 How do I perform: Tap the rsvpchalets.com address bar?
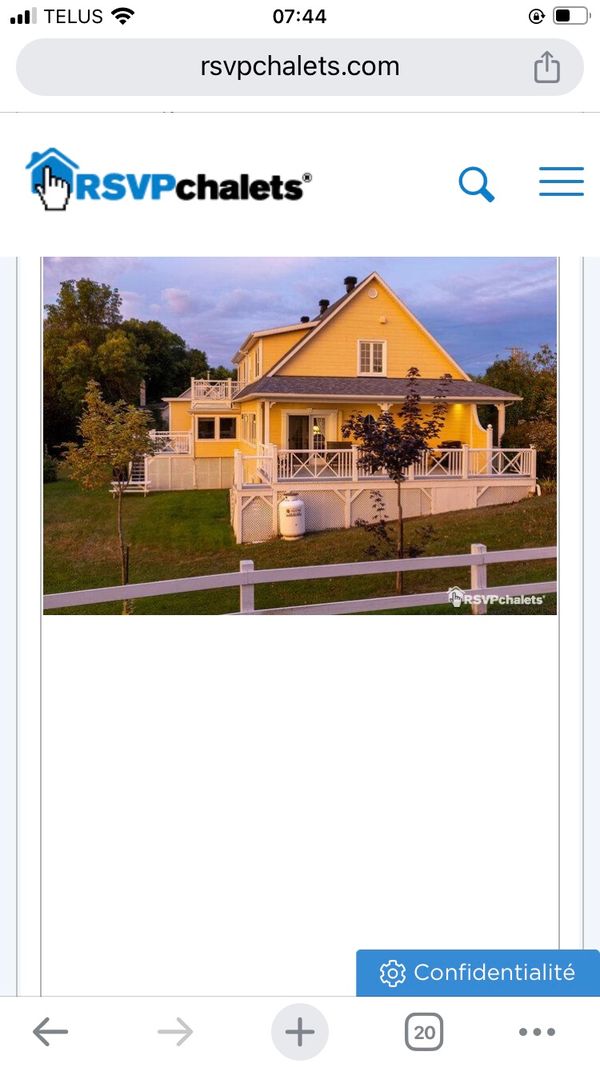[x=299, y=67]
